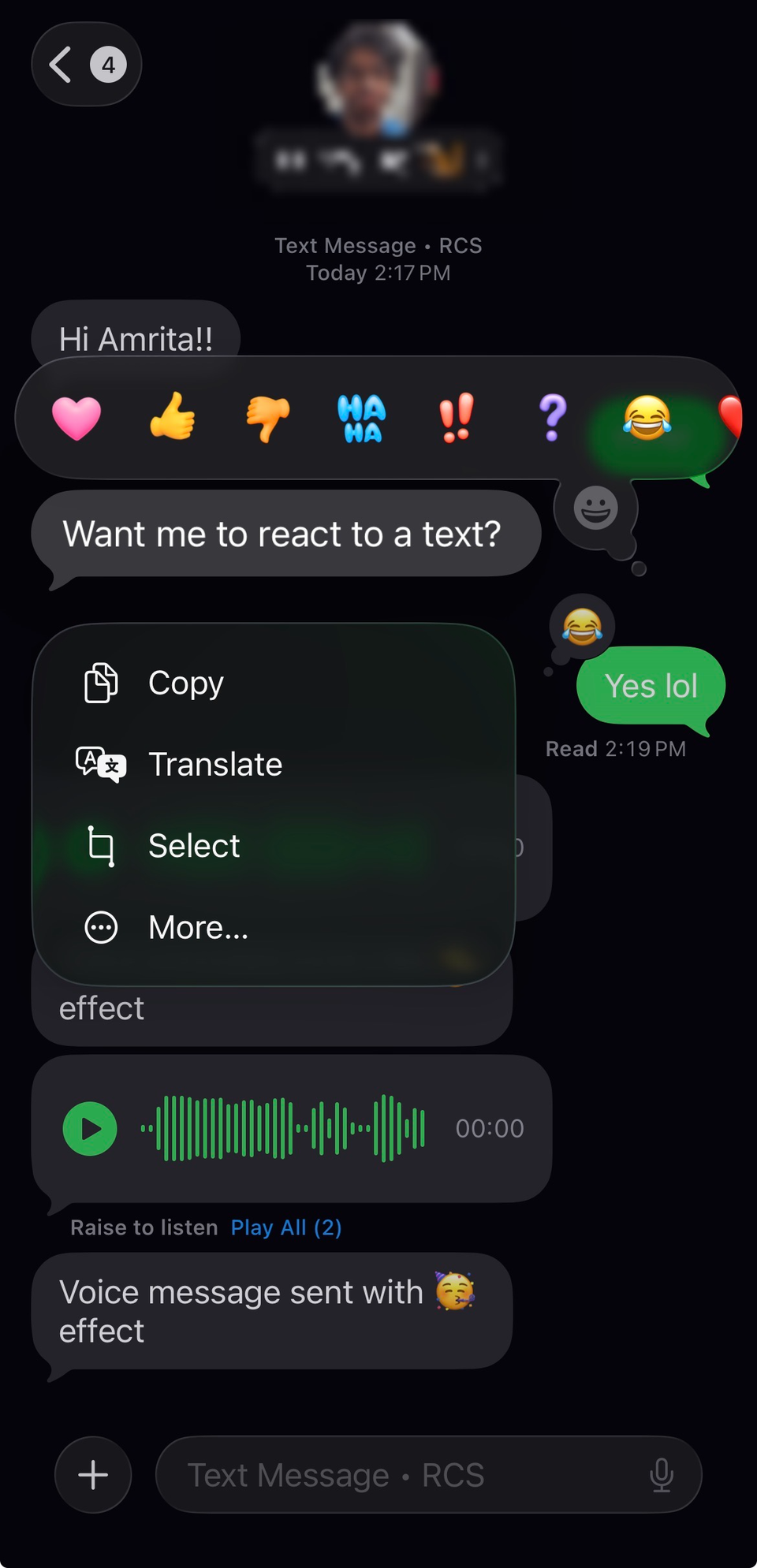React with the HA HA tapback
This screenshot has height=1568, width=757.
pos(362,418)
